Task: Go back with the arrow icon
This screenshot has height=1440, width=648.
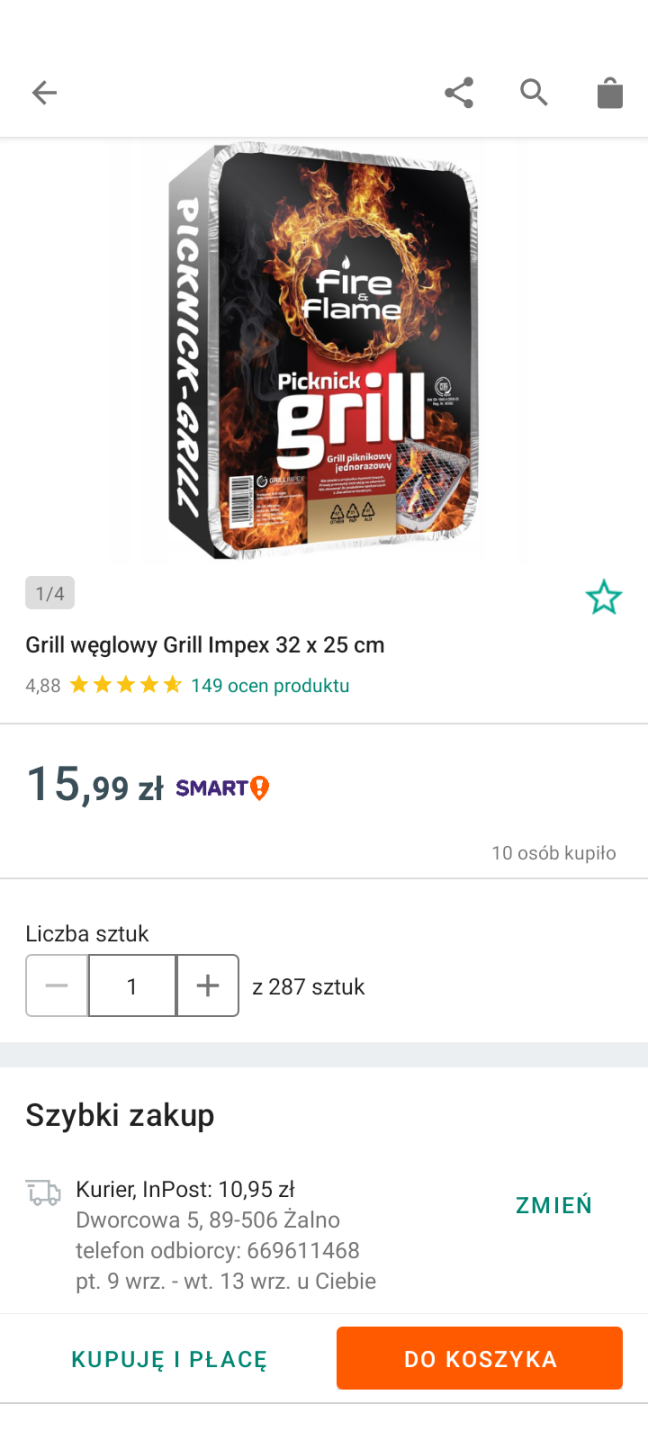Action: pyautogui.click(x=44, y=93)
